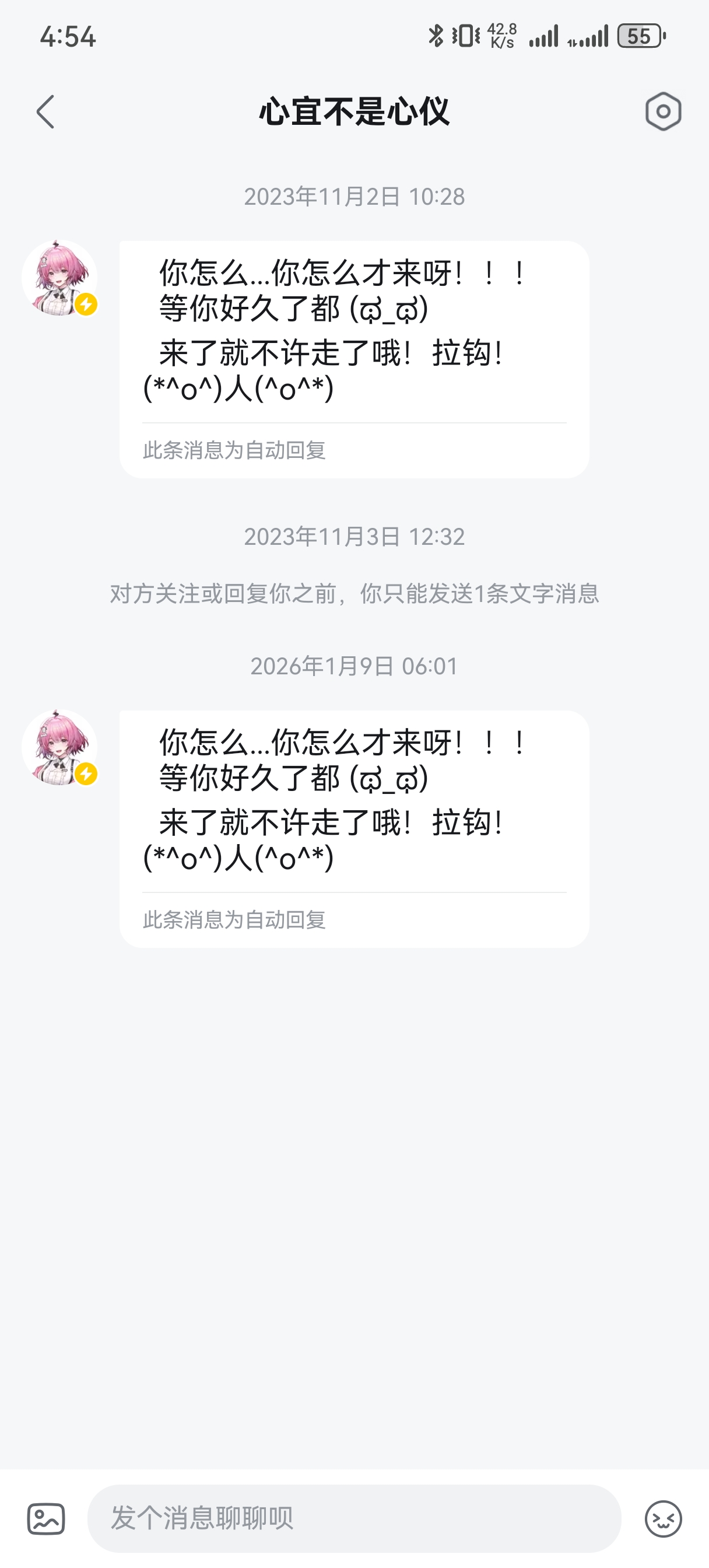The image size is (709, 1568).
Task: Tap avatar beside the 2023年11月2日 message
Action: [x=59, y=278]
